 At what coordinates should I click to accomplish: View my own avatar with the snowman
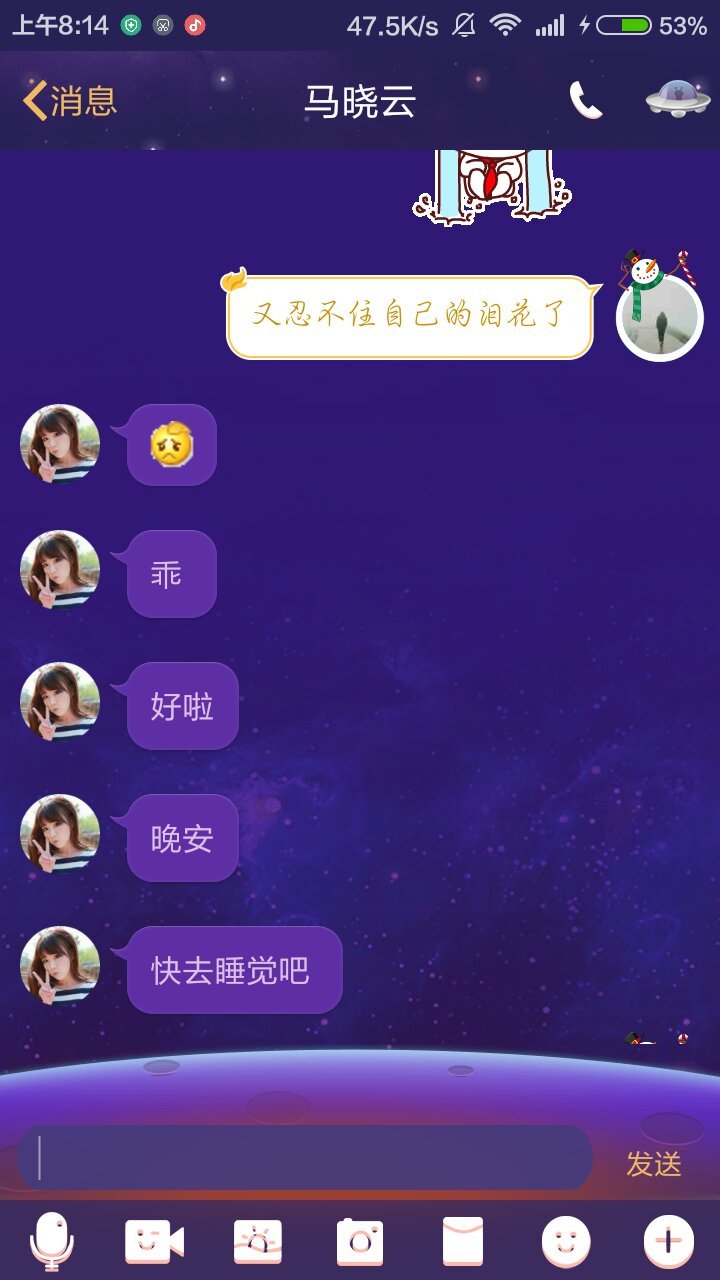[660, 316]
